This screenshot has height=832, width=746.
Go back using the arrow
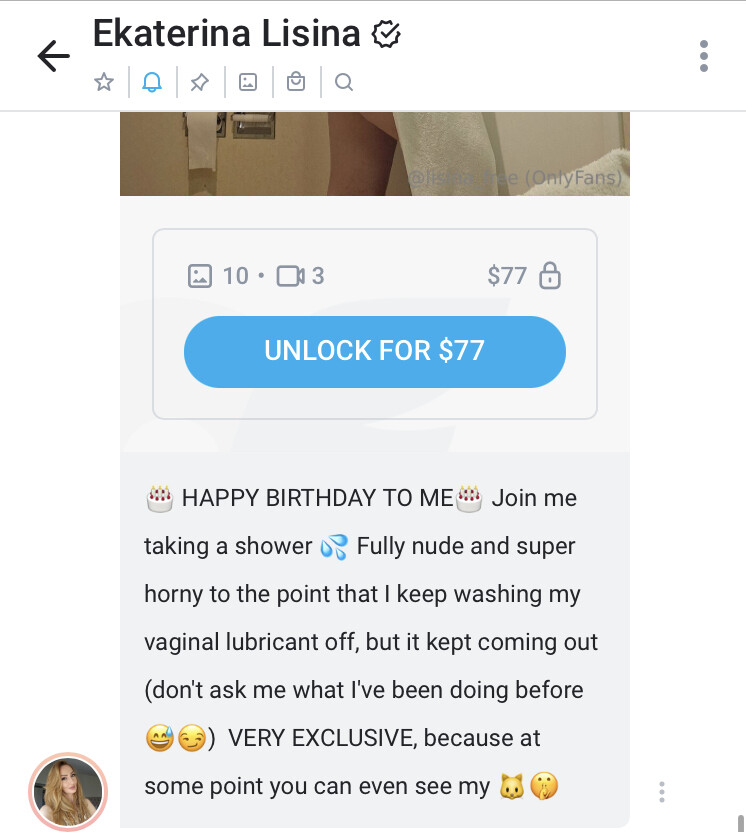click(53, 57)
